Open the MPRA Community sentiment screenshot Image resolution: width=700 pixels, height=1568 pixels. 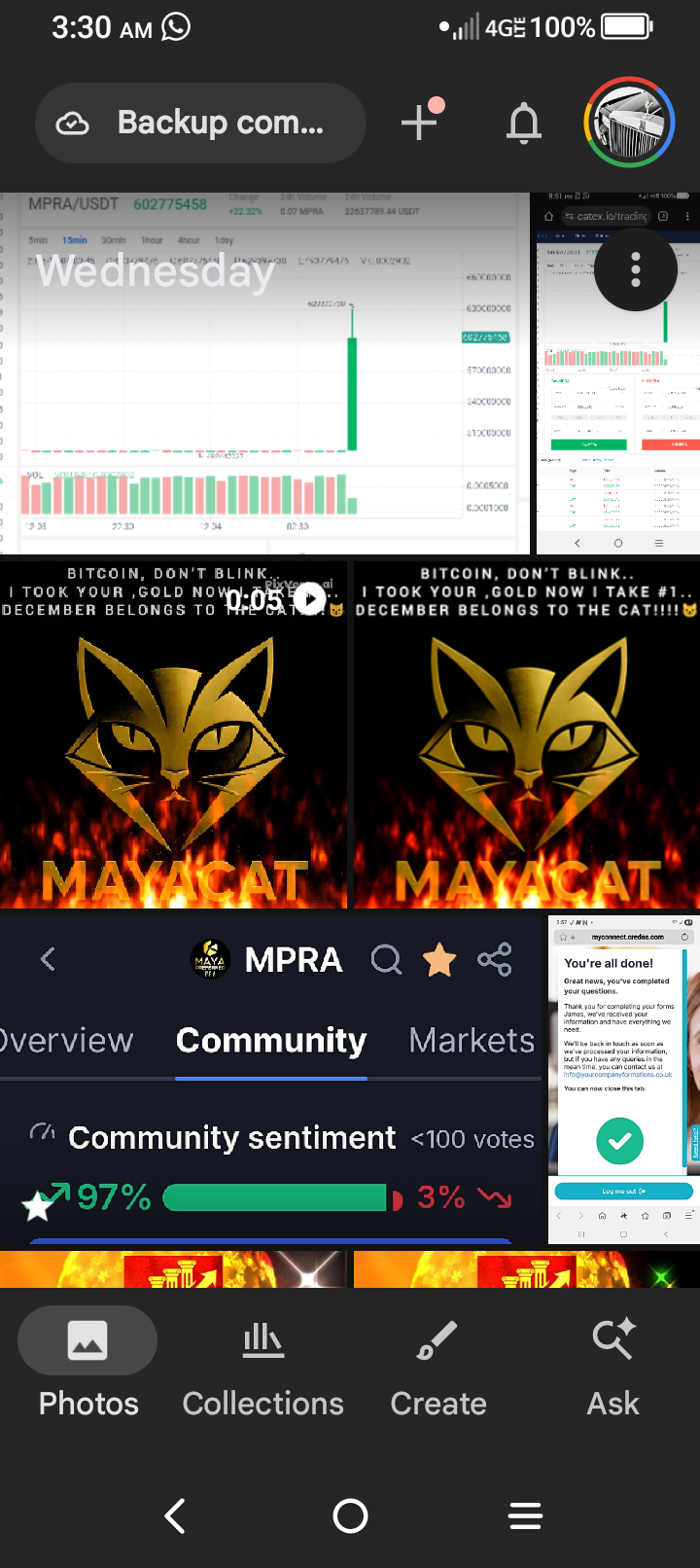tap(270, 1080)
